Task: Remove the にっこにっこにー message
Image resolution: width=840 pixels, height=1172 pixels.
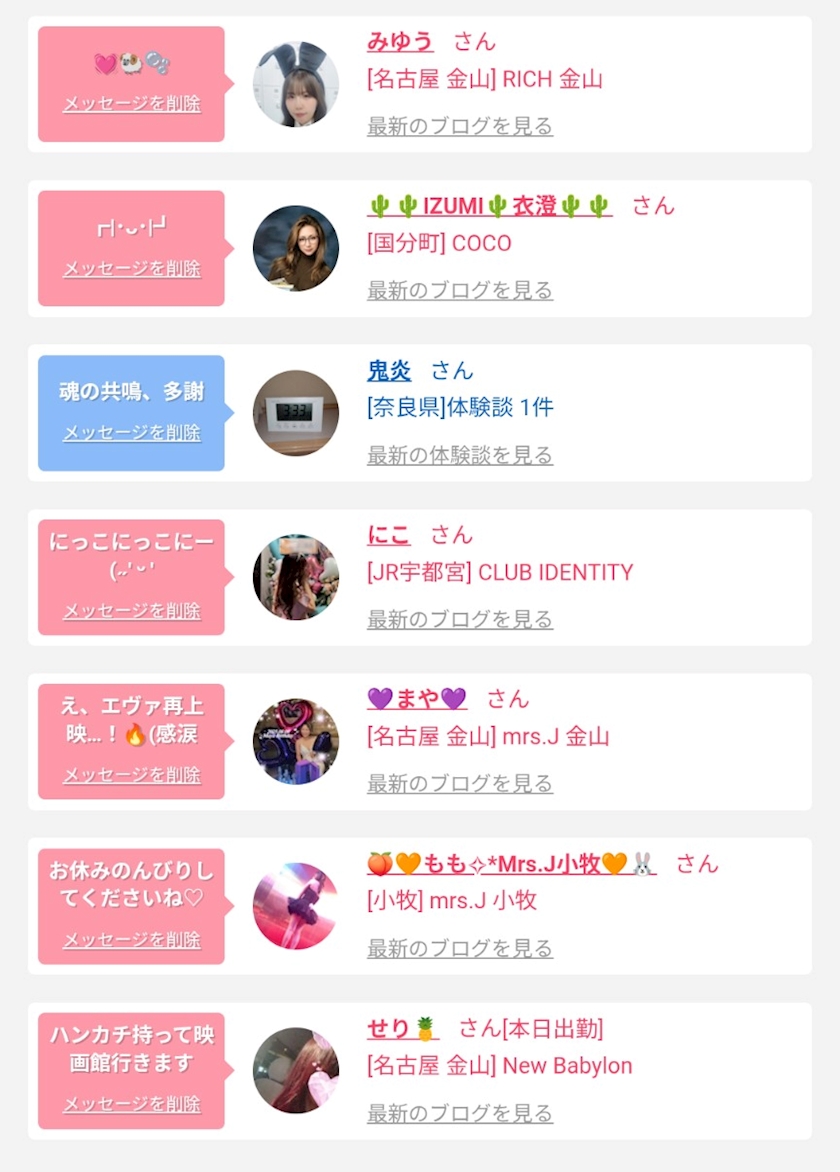Action: (132, 611)
